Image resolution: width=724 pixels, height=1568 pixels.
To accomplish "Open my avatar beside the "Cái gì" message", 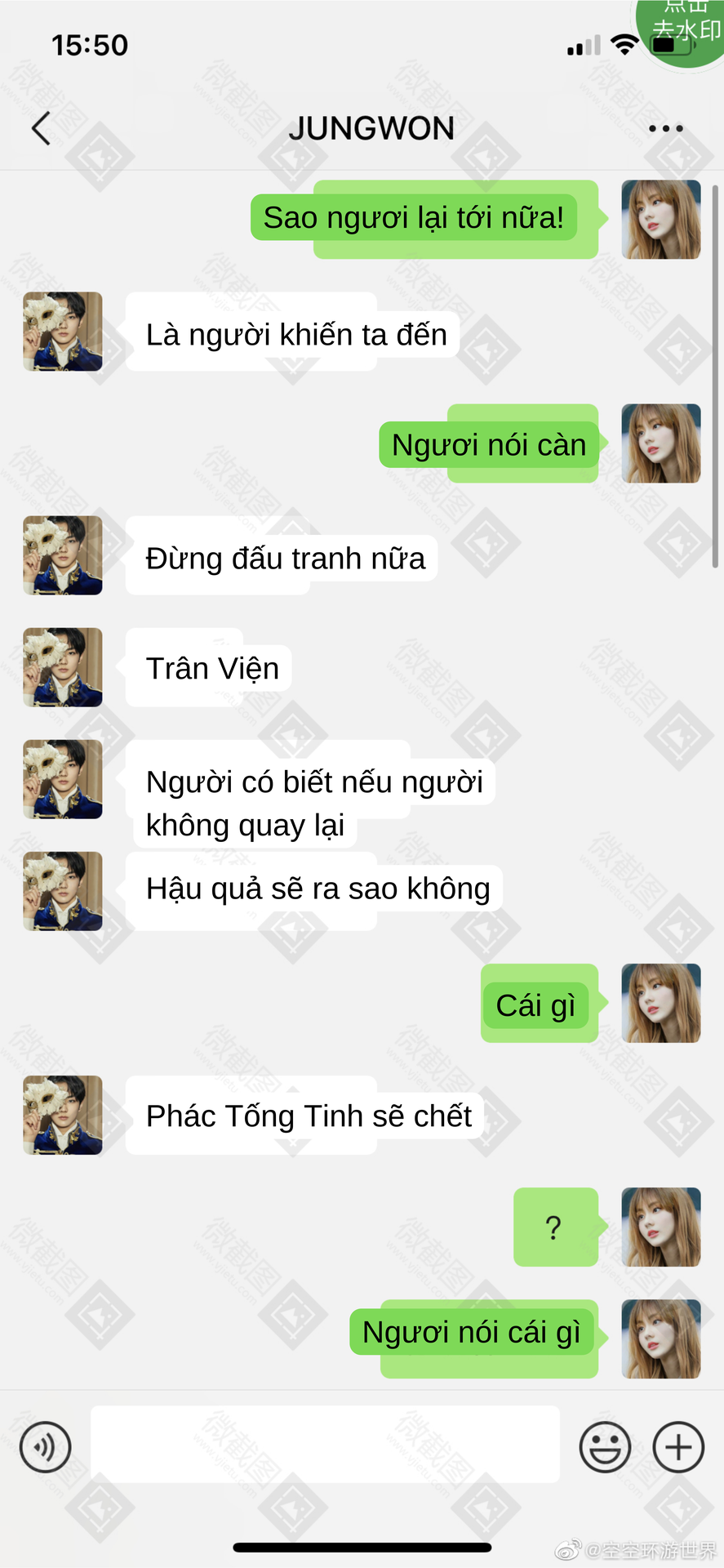I will (660, 1003).
